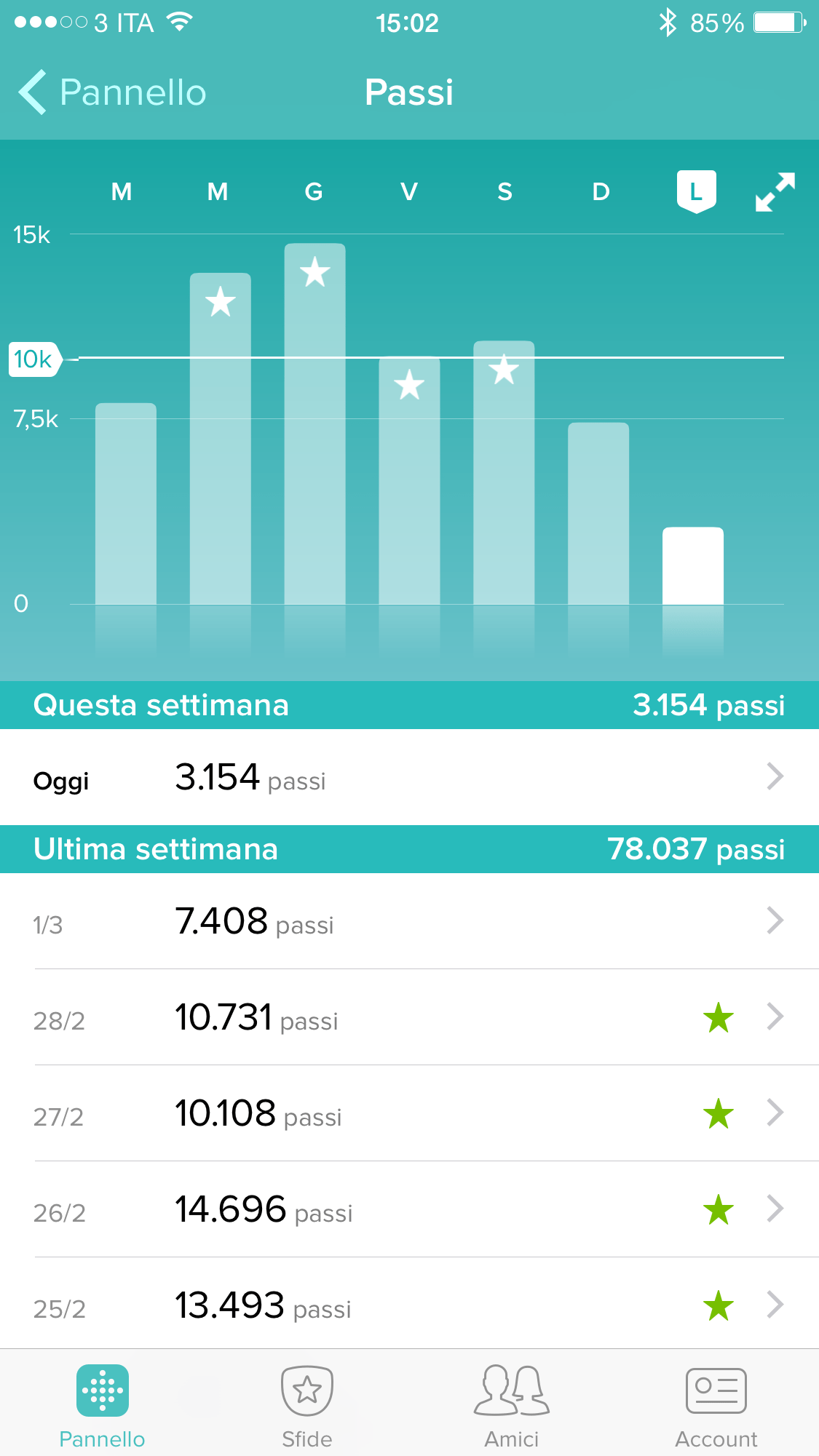View the 28/2 entry with 10.731 steps
The height and width of the screenshot is (1456, 819).
click(409, 1017)
